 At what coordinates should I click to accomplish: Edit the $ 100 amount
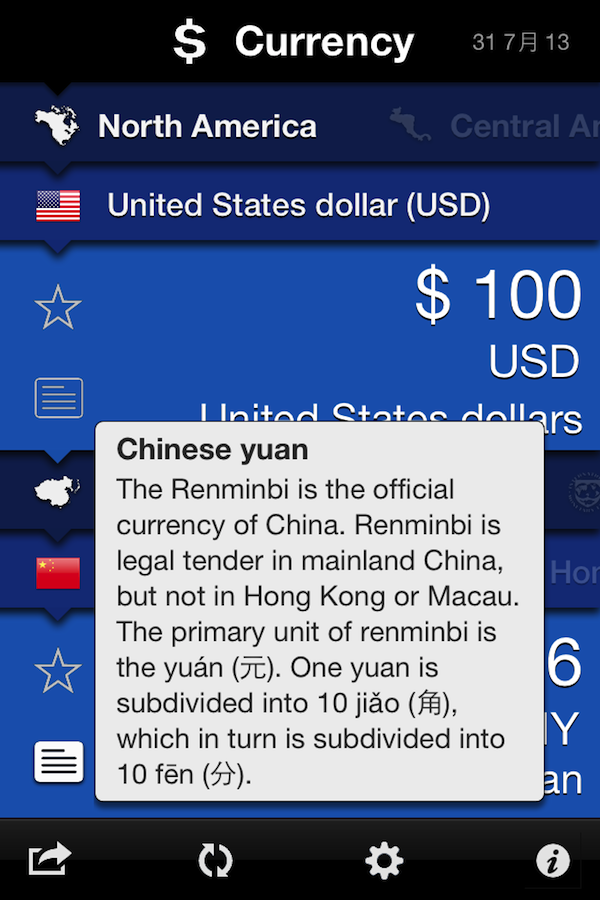(x=497, y=297)
